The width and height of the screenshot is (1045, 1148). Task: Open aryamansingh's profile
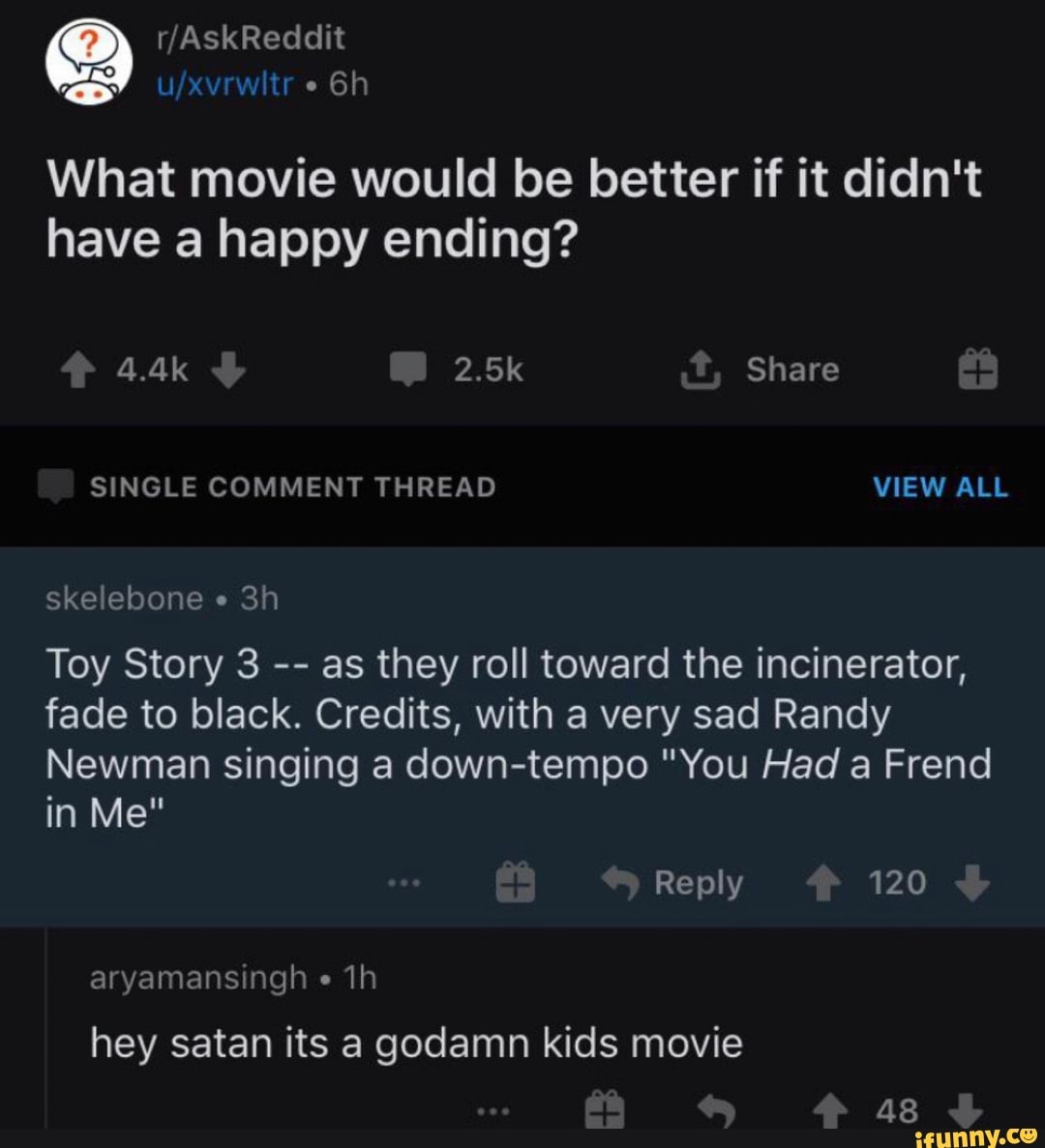197,978
